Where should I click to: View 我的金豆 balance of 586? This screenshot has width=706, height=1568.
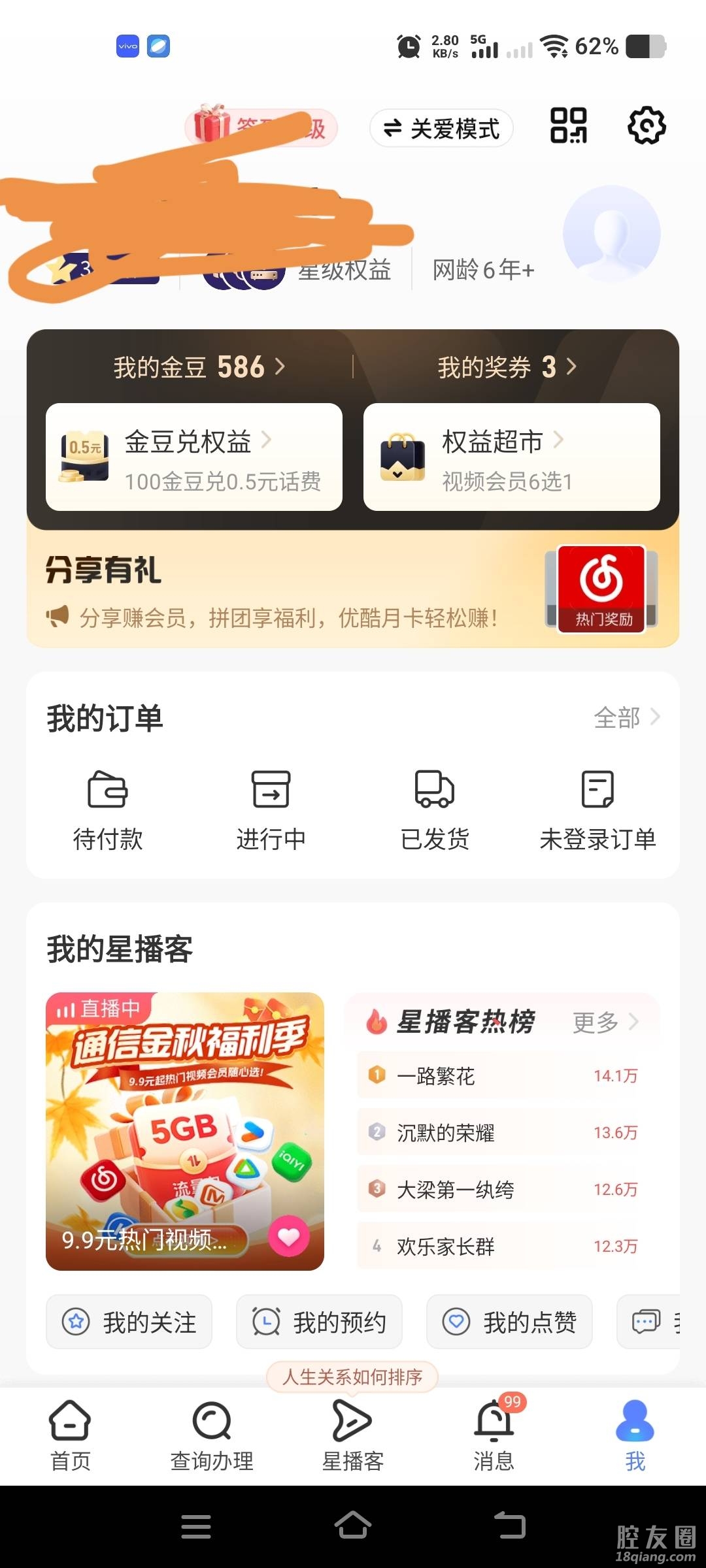click(199, 367)
